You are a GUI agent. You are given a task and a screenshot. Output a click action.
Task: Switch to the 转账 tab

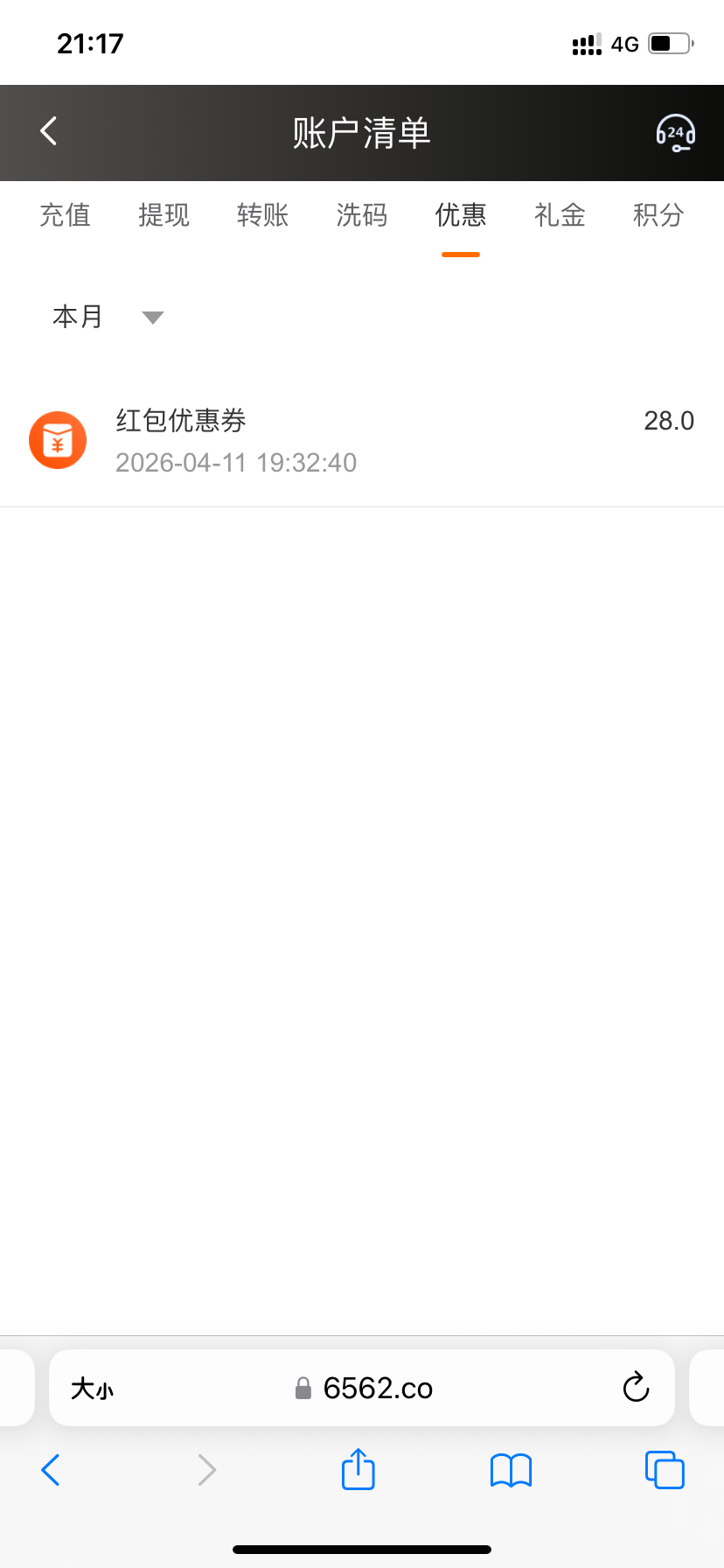262,215
